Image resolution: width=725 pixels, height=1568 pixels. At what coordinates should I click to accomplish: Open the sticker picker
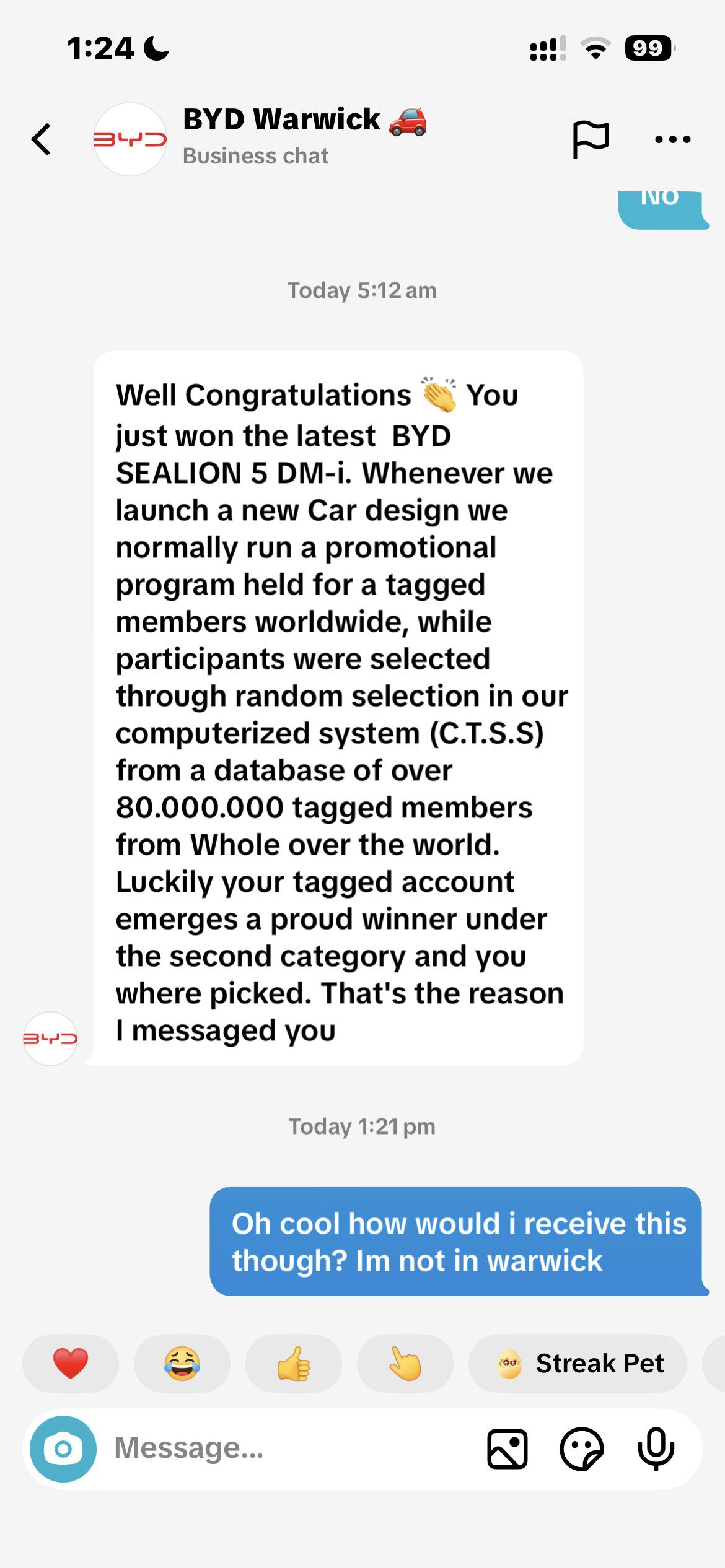coord(581,1449)
